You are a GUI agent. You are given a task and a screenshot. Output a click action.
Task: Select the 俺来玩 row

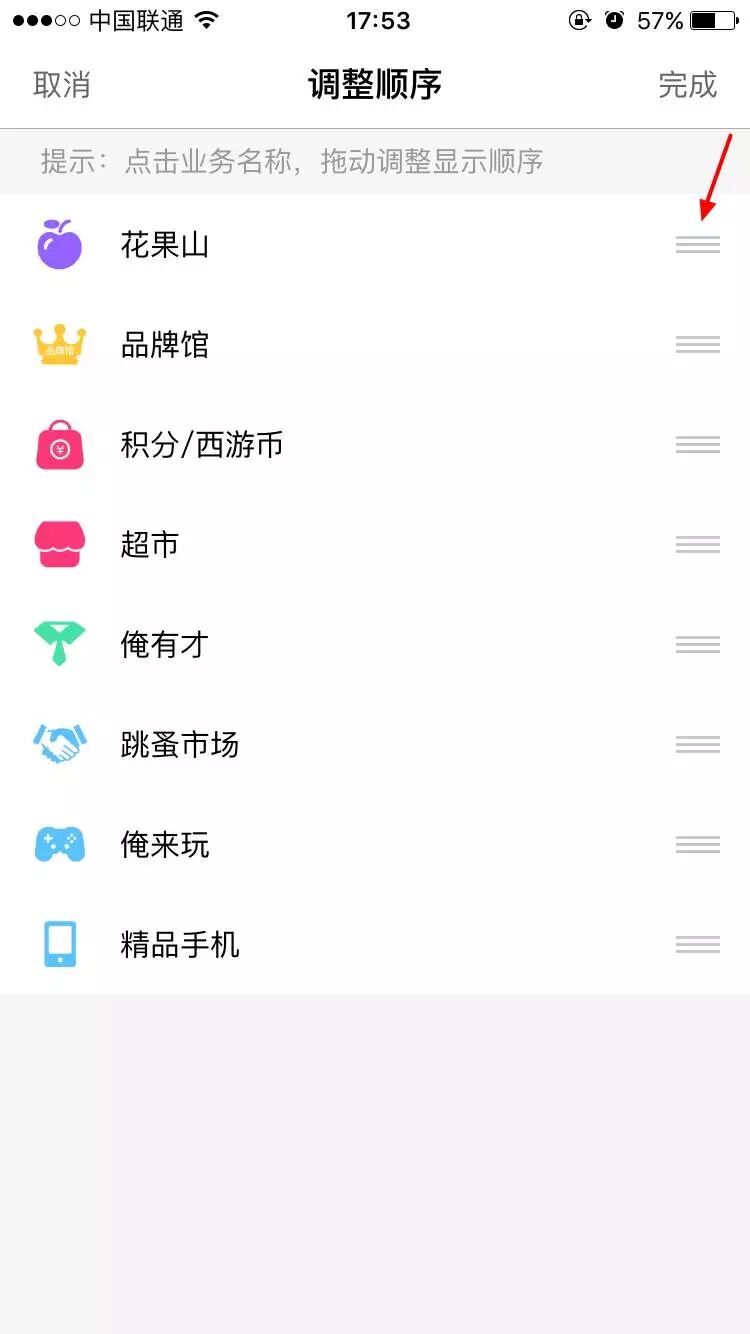(165, 845)
